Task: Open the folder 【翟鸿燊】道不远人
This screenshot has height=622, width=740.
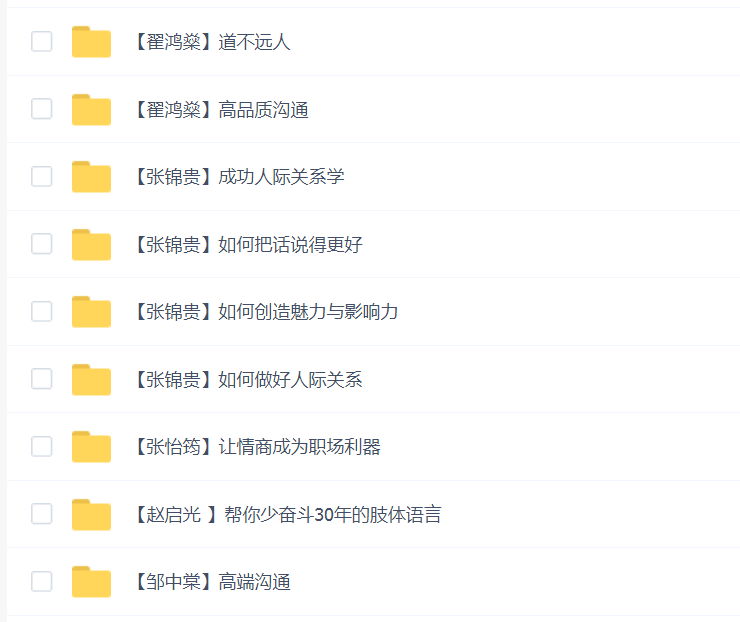Action: [x=211, y=42]
